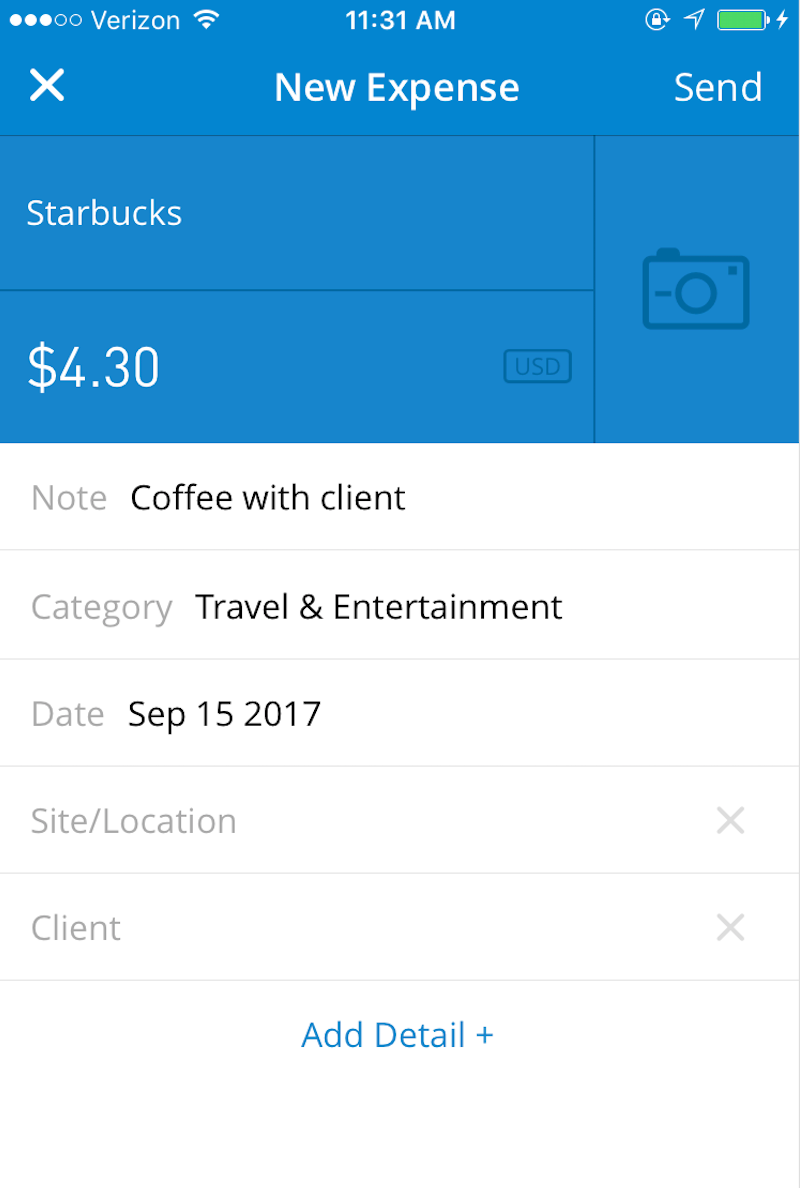Tap the battery indicator
This screenshot has width=800, height=1188.
(x=746, y=18)
